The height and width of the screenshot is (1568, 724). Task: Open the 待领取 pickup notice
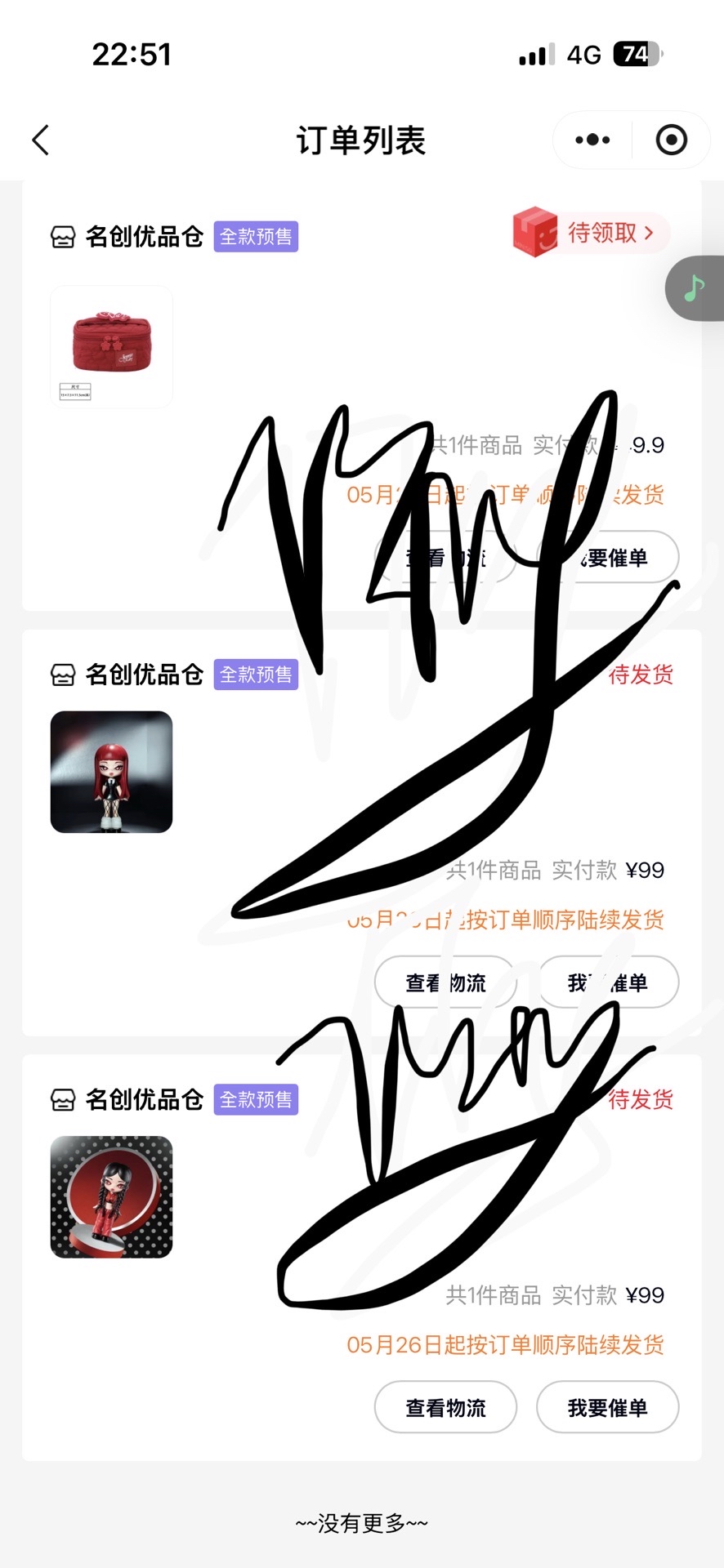tap(603, 233)
